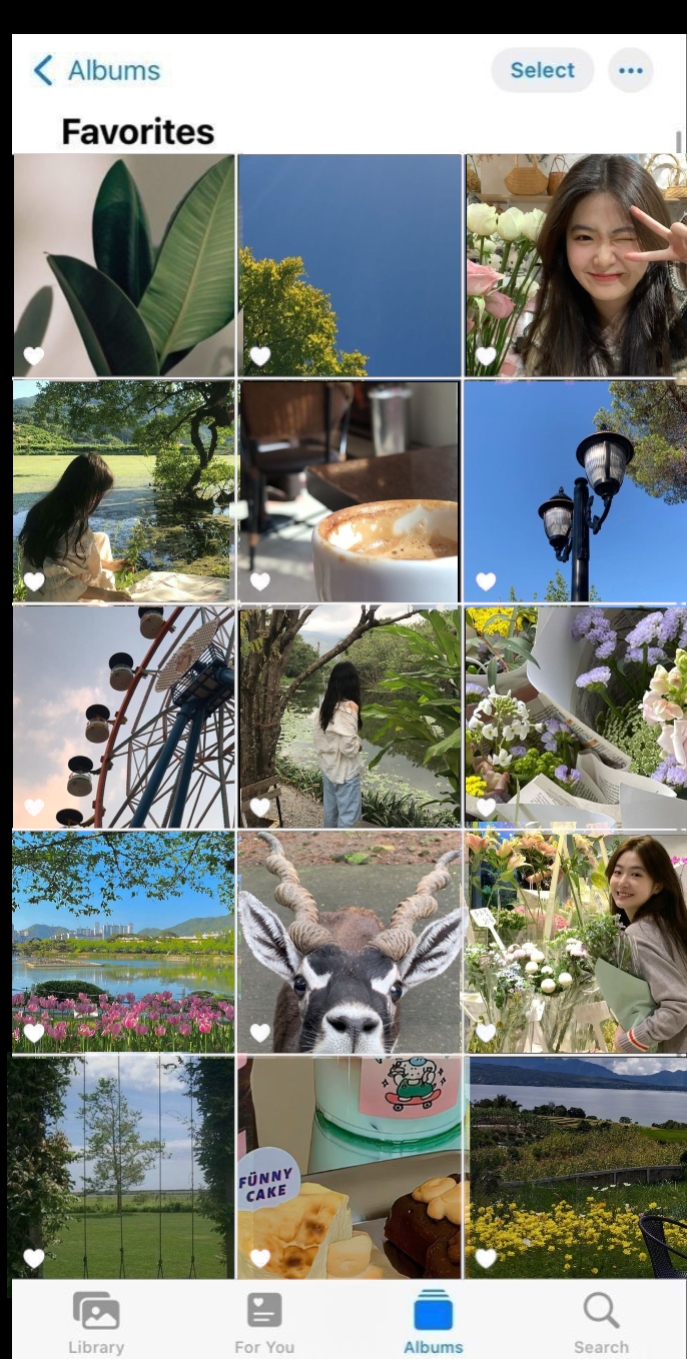
Task: Select the Albums tab
Action: (x=433, y=1322)
